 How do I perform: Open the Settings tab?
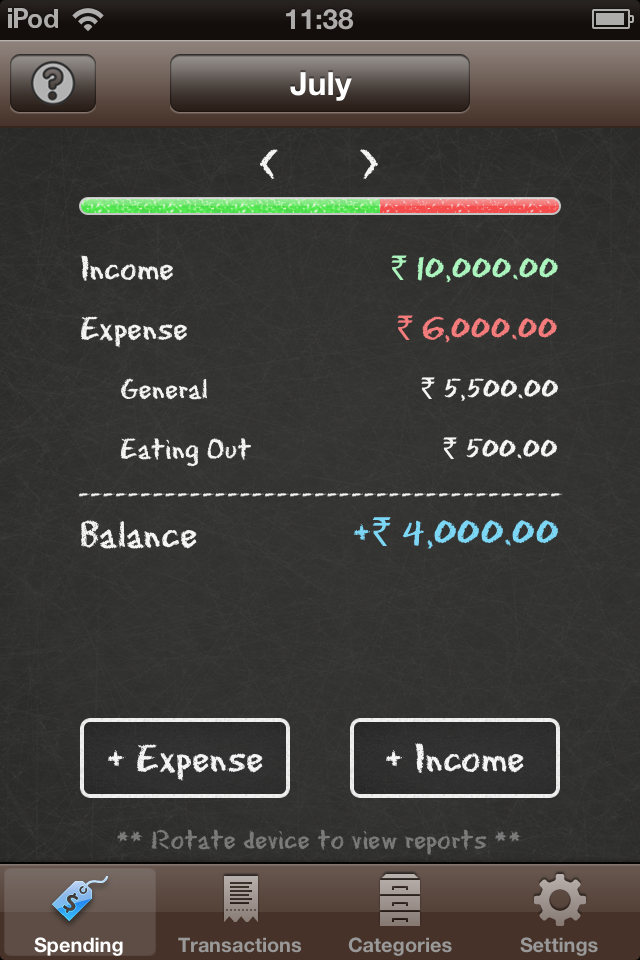559,914
